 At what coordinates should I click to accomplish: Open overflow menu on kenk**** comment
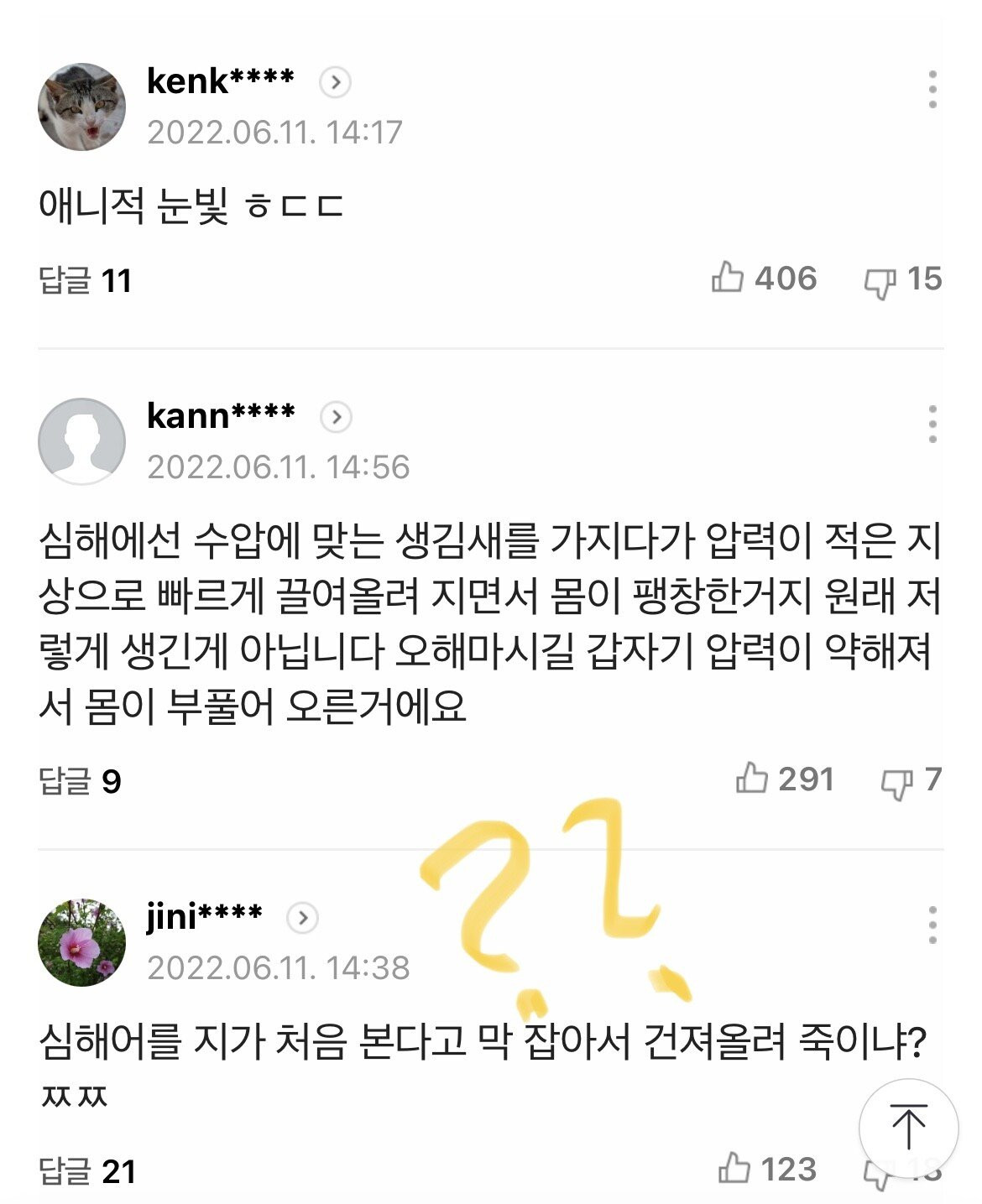coord(932,89)
